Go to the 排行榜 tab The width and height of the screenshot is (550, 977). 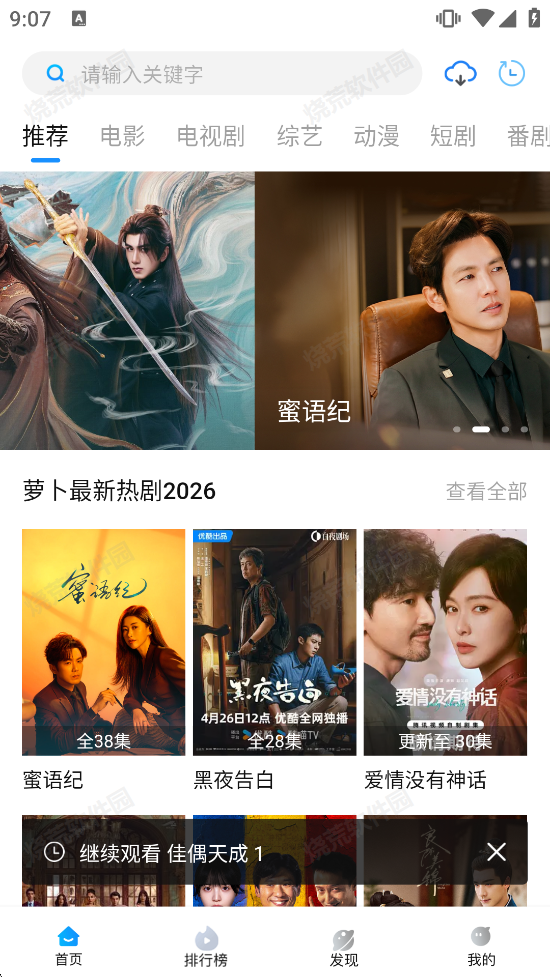coord(206,946)
